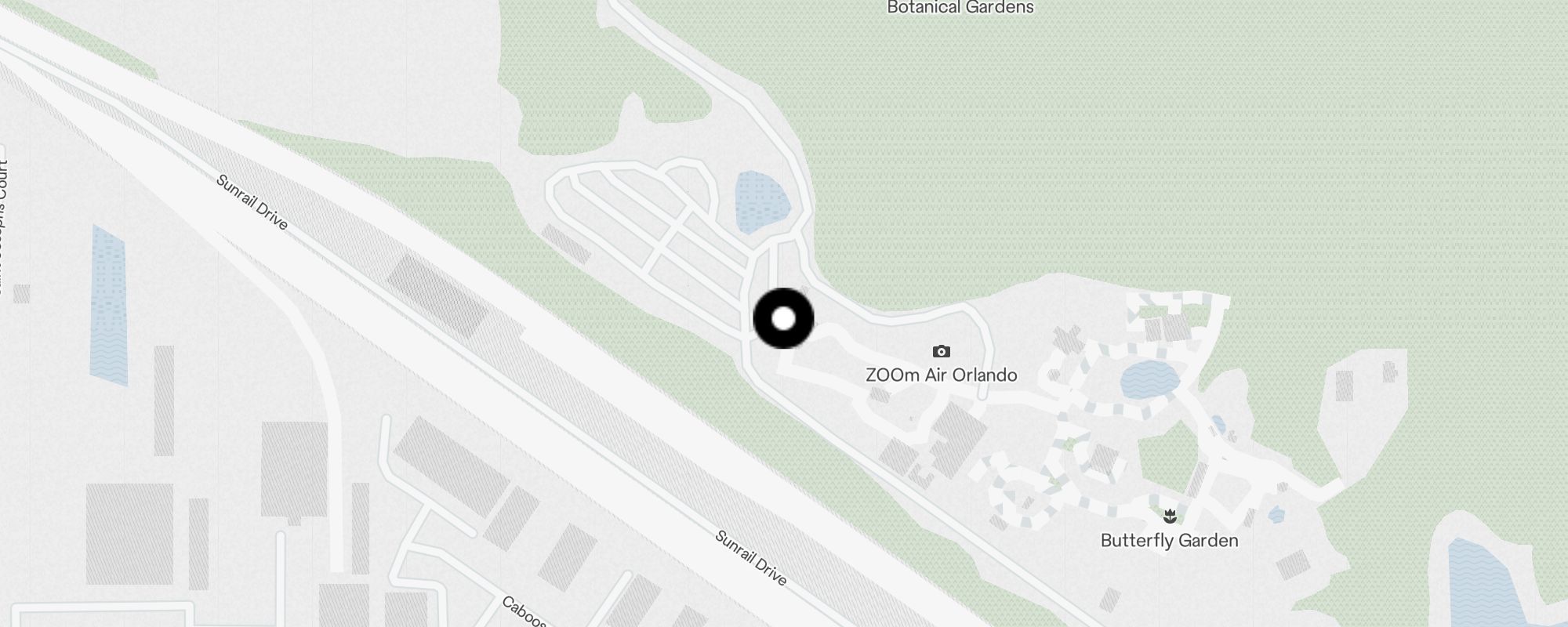The image size is (1568, 627).
Task: Open the Butterfly Garden point of interest
Action: [x=1170, y=517]
